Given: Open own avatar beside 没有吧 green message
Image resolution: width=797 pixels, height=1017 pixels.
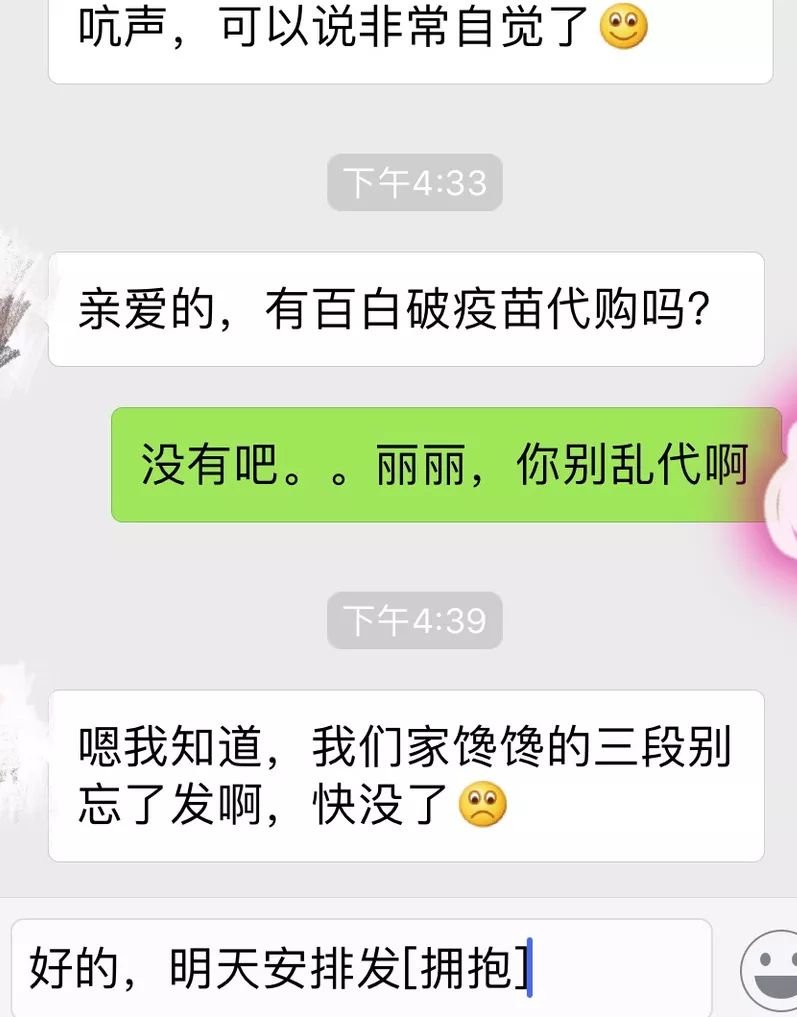Looking at the screenshot, I should (x=787, y=465).
